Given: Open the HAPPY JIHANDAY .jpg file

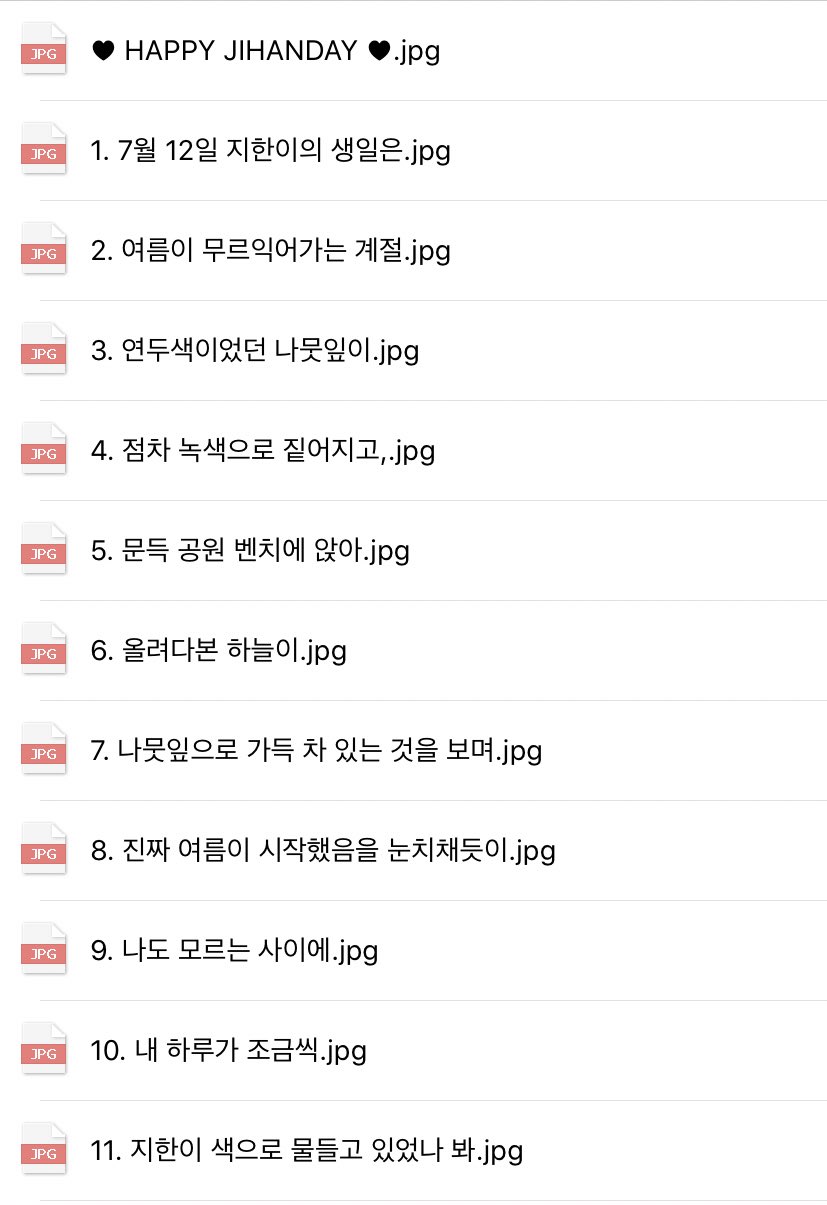Looking at the screenshot, I should coord(265,50).
